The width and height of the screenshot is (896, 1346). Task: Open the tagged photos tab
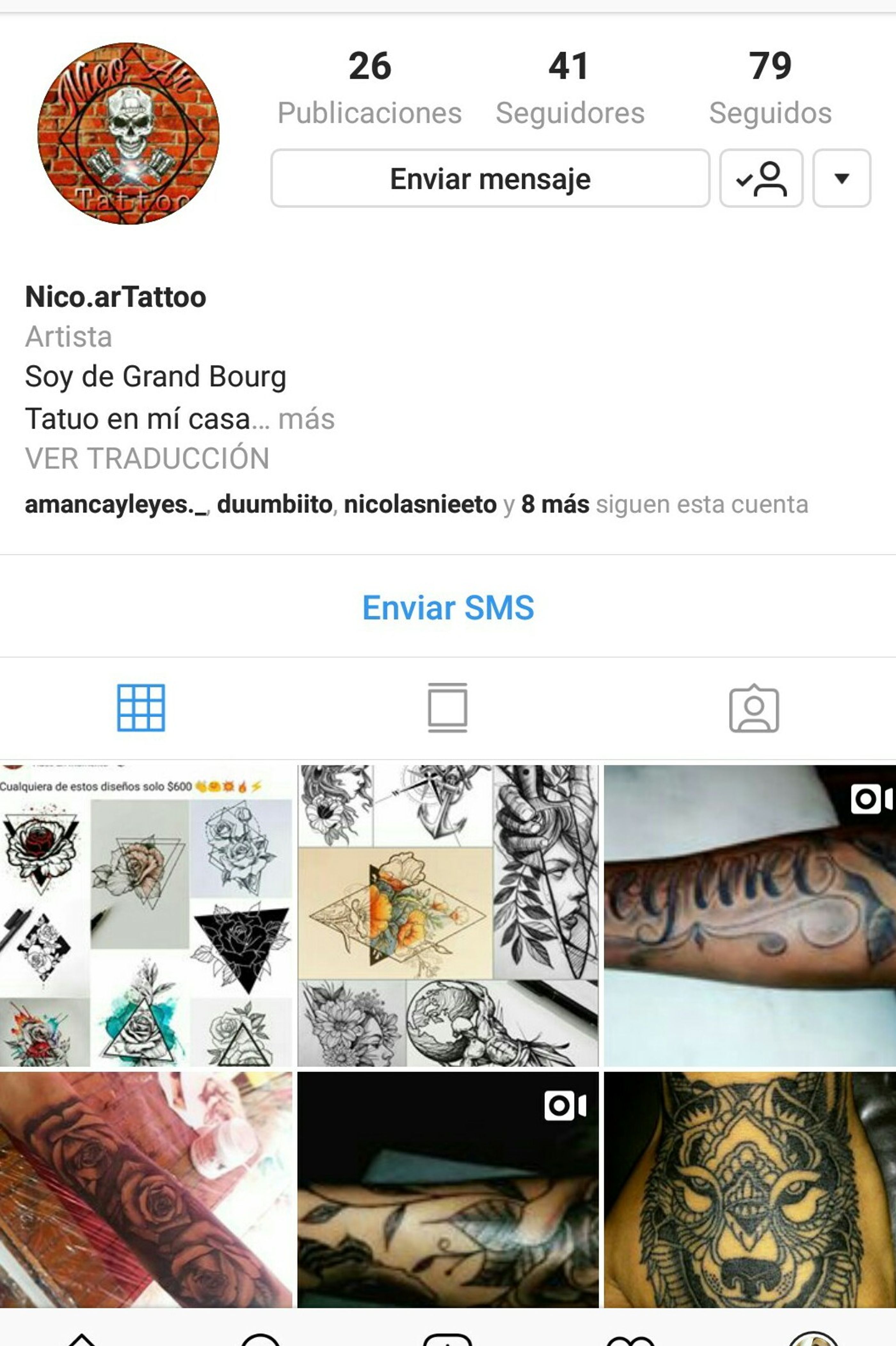(x=754, y=708)
